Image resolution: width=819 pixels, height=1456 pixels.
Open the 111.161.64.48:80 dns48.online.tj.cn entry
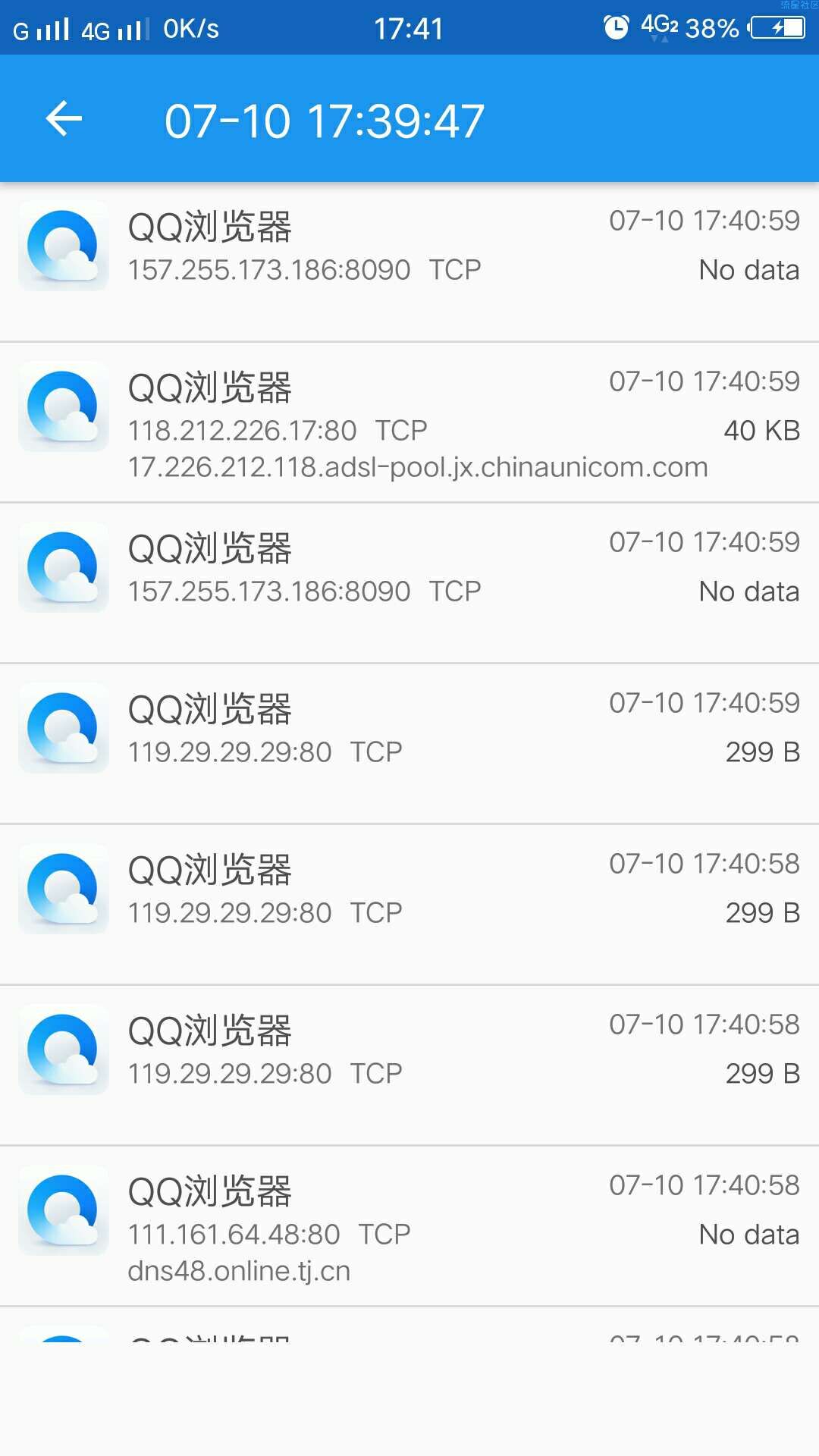point(409,1226)
